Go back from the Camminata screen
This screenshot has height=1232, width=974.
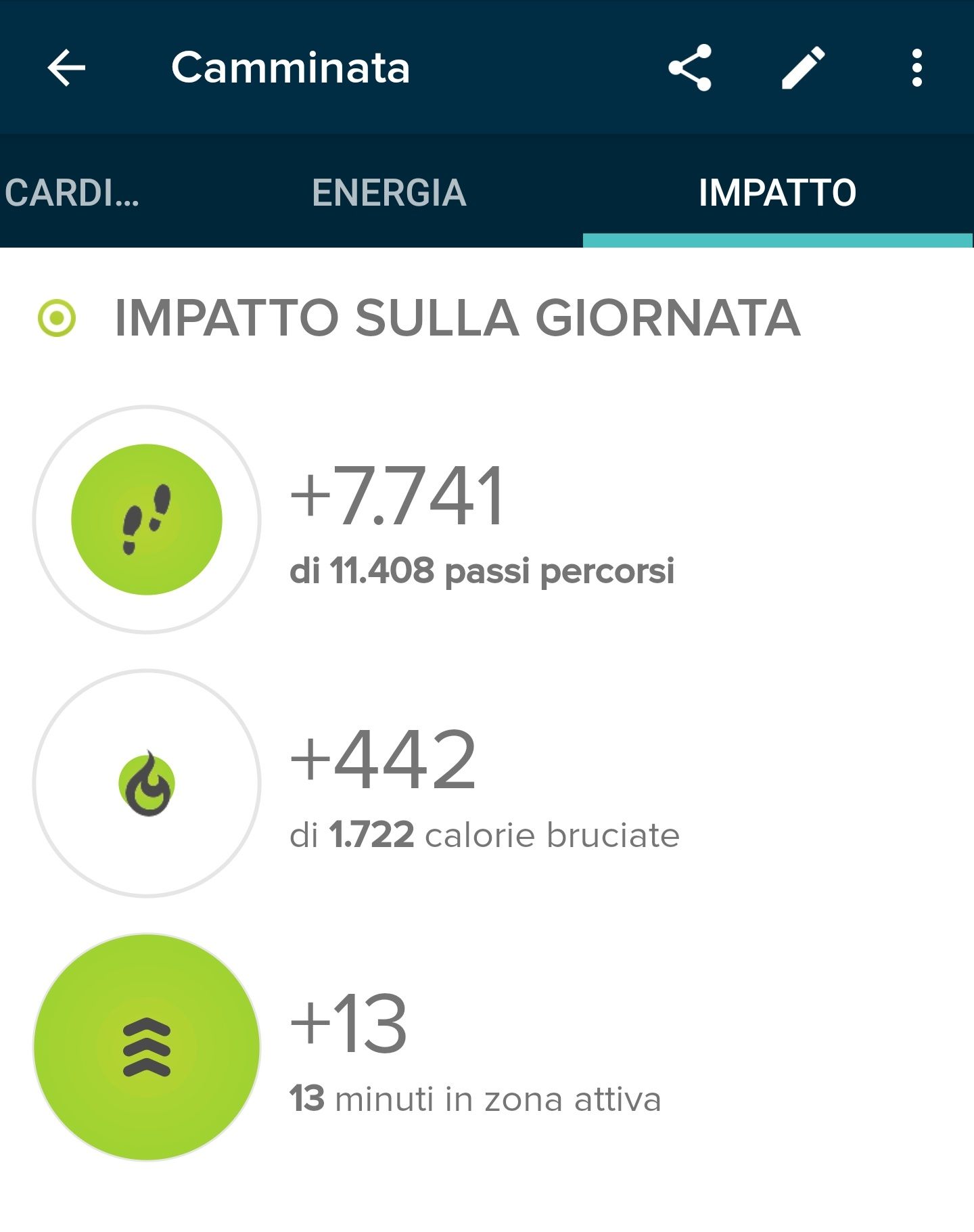tap(66, 68)
